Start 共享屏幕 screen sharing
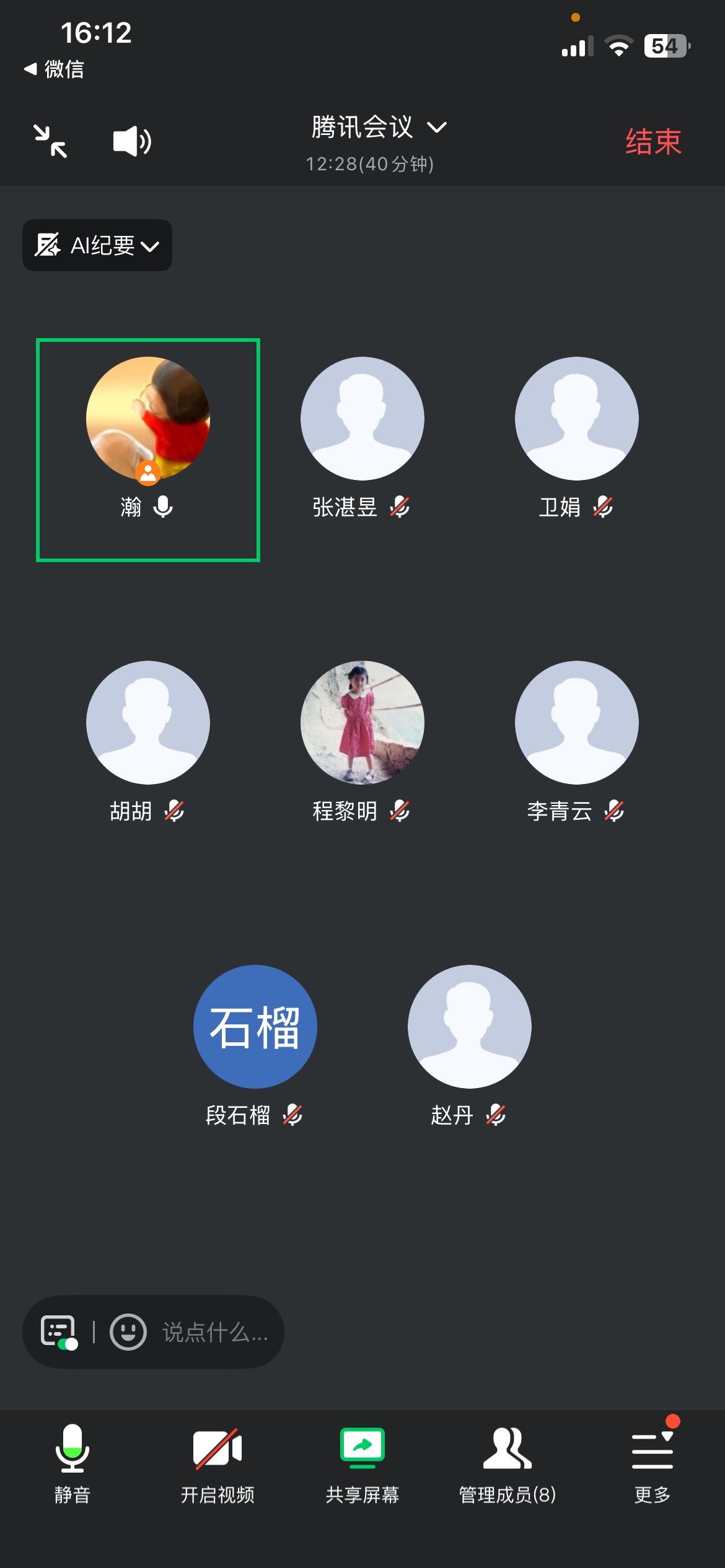Image resolution: width=725 pixels, height=1568 pixels. [x=362, y=1464]
